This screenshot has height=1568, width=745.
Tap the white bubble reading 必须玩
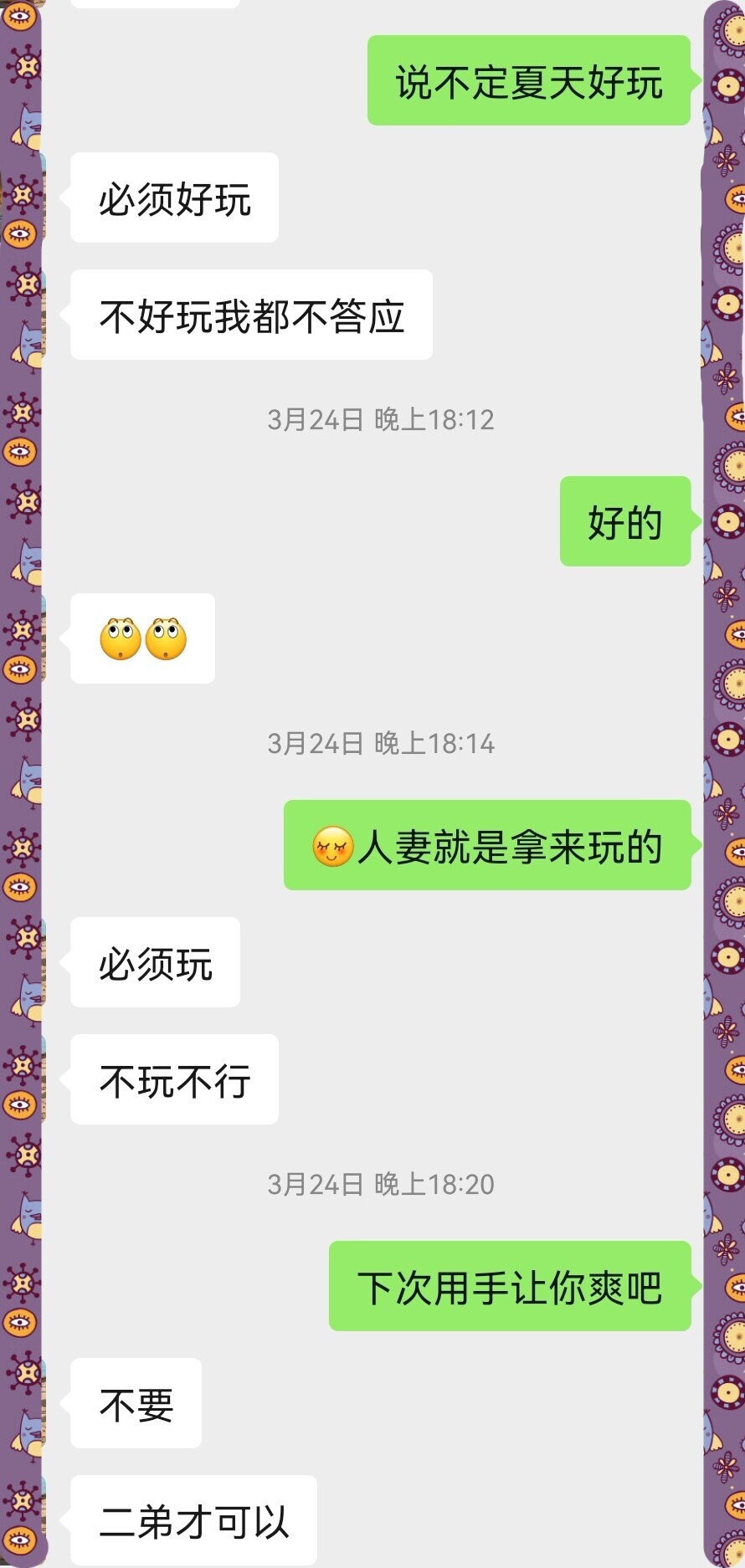[154, 963]
